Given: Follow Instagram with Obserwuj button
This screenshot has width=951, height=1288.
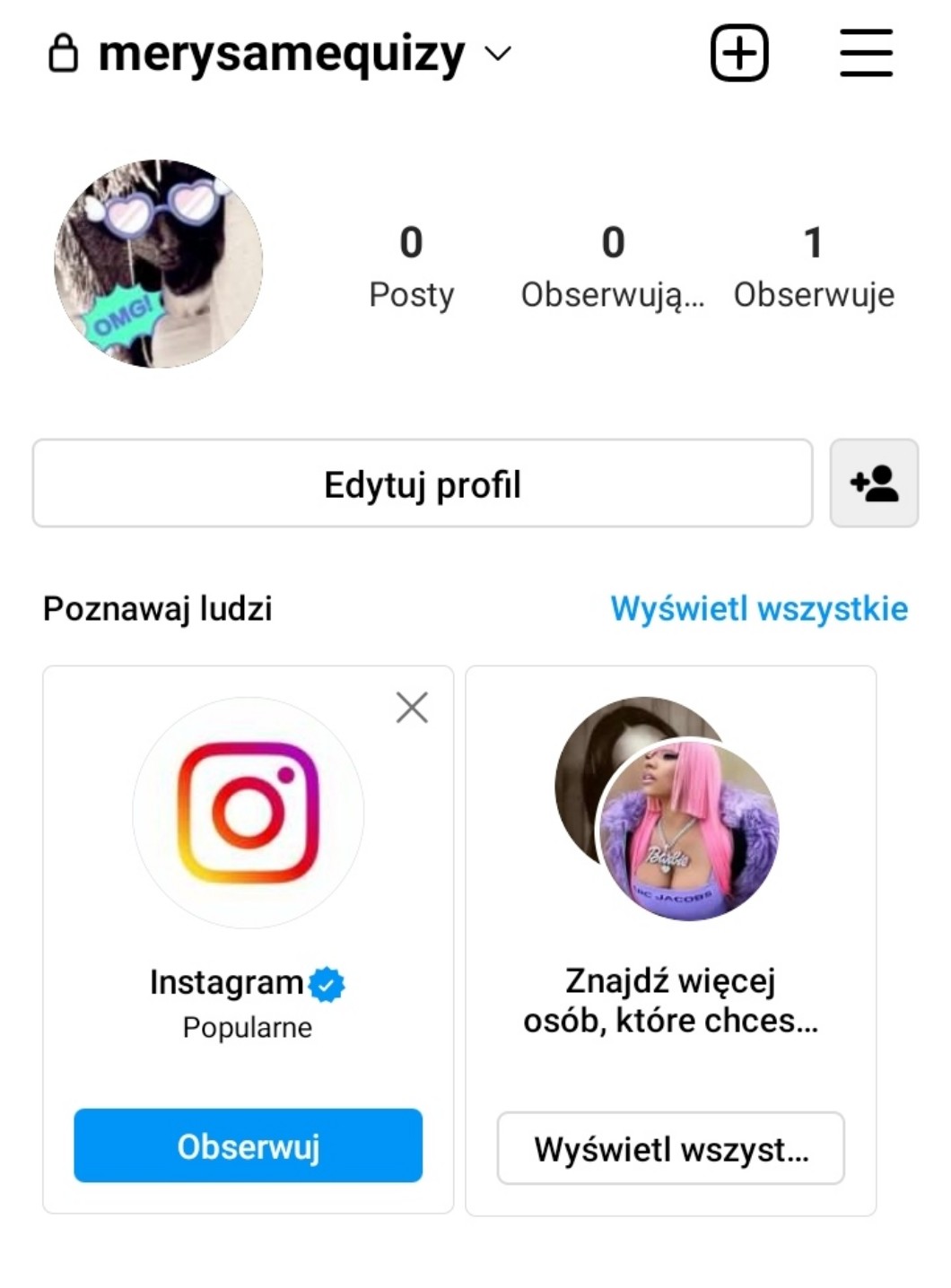Looking at the screenshot, I should coord(249,1145).
